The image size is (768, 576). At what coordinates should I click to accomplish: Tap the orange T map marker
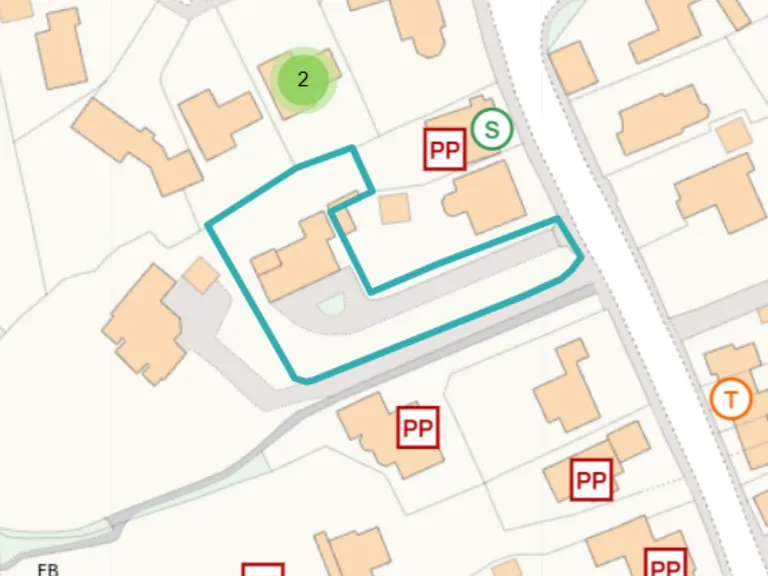tap(731, 400)
